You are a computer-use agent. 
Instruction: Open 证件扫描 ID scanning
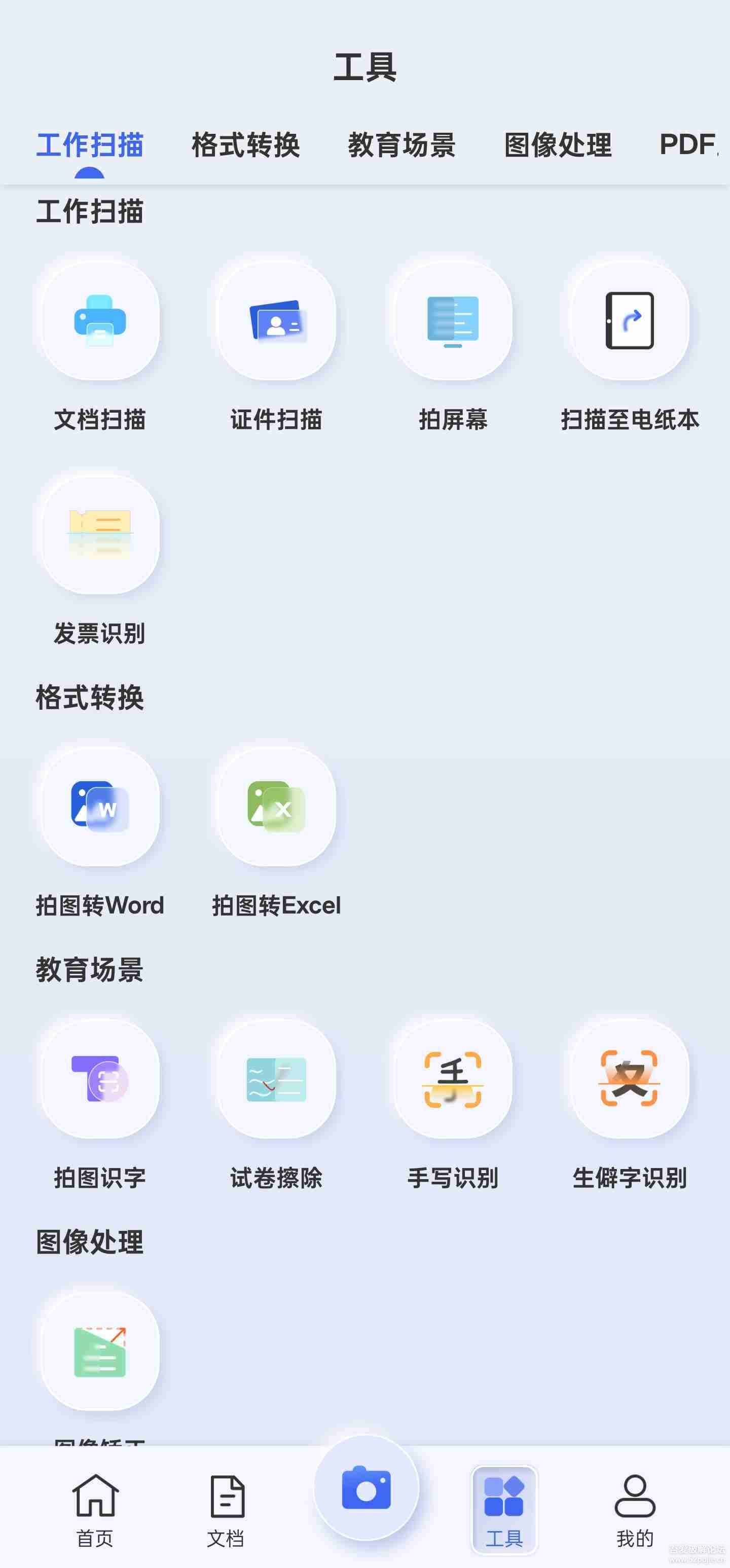point(276,321)
